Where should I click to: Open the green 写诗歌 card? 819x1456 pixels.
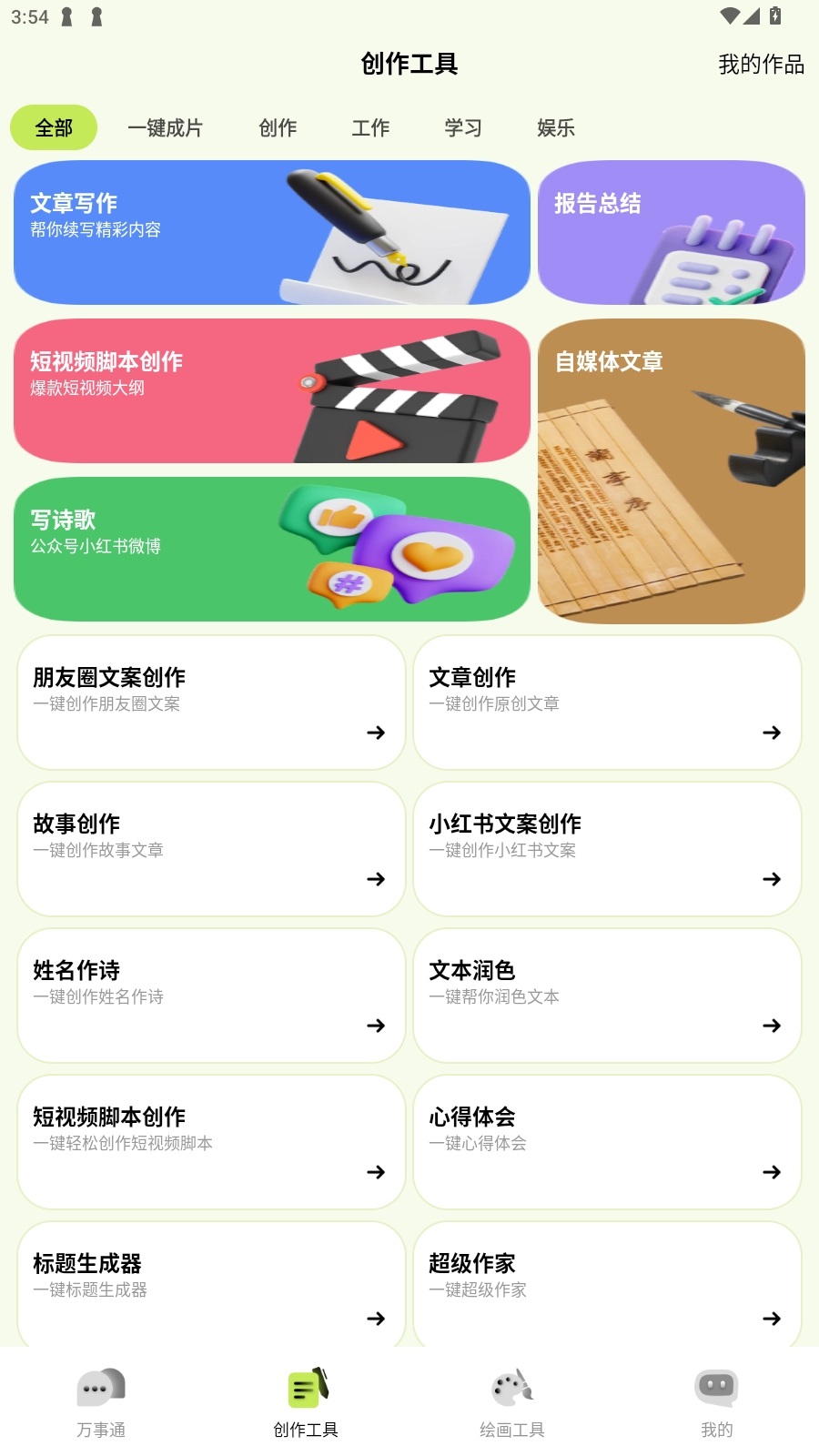click(271, 550)
